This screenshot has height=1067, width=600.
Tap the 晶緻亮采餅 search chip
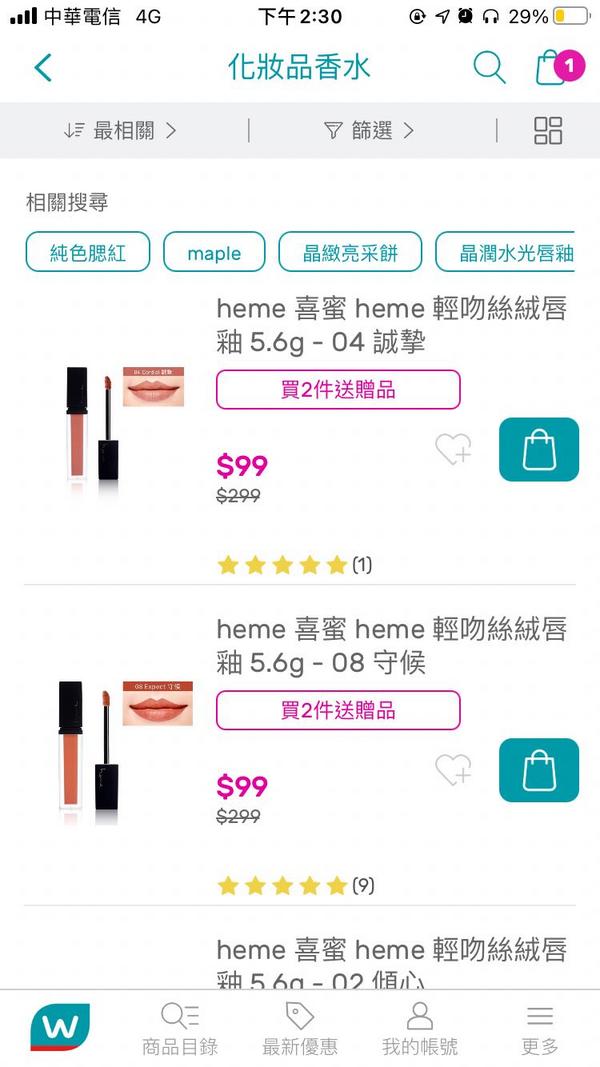[x=350, y=253]
